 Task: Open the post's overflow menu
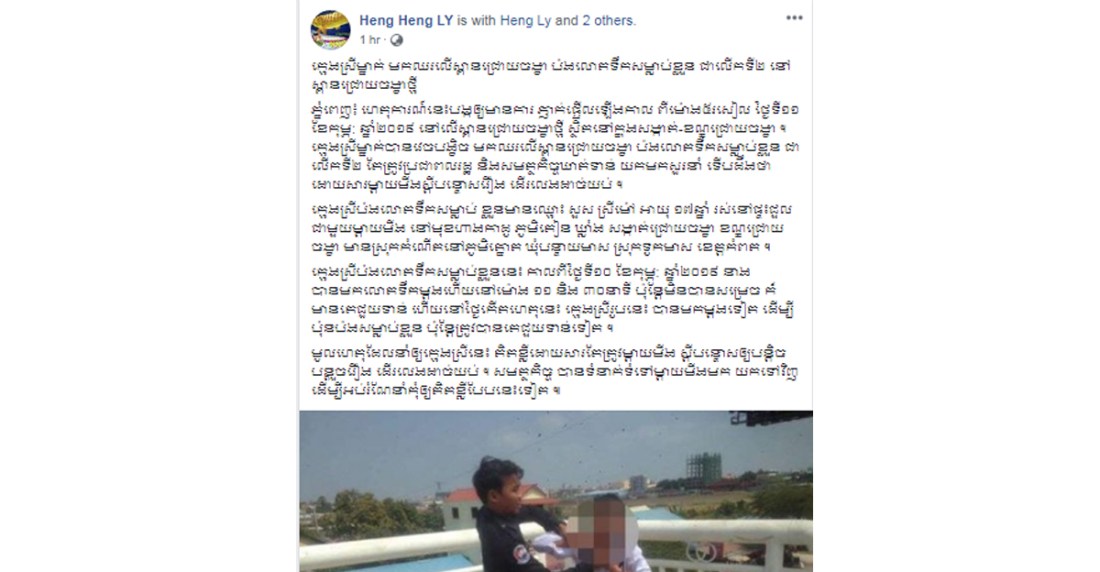(x=794, y=19)
